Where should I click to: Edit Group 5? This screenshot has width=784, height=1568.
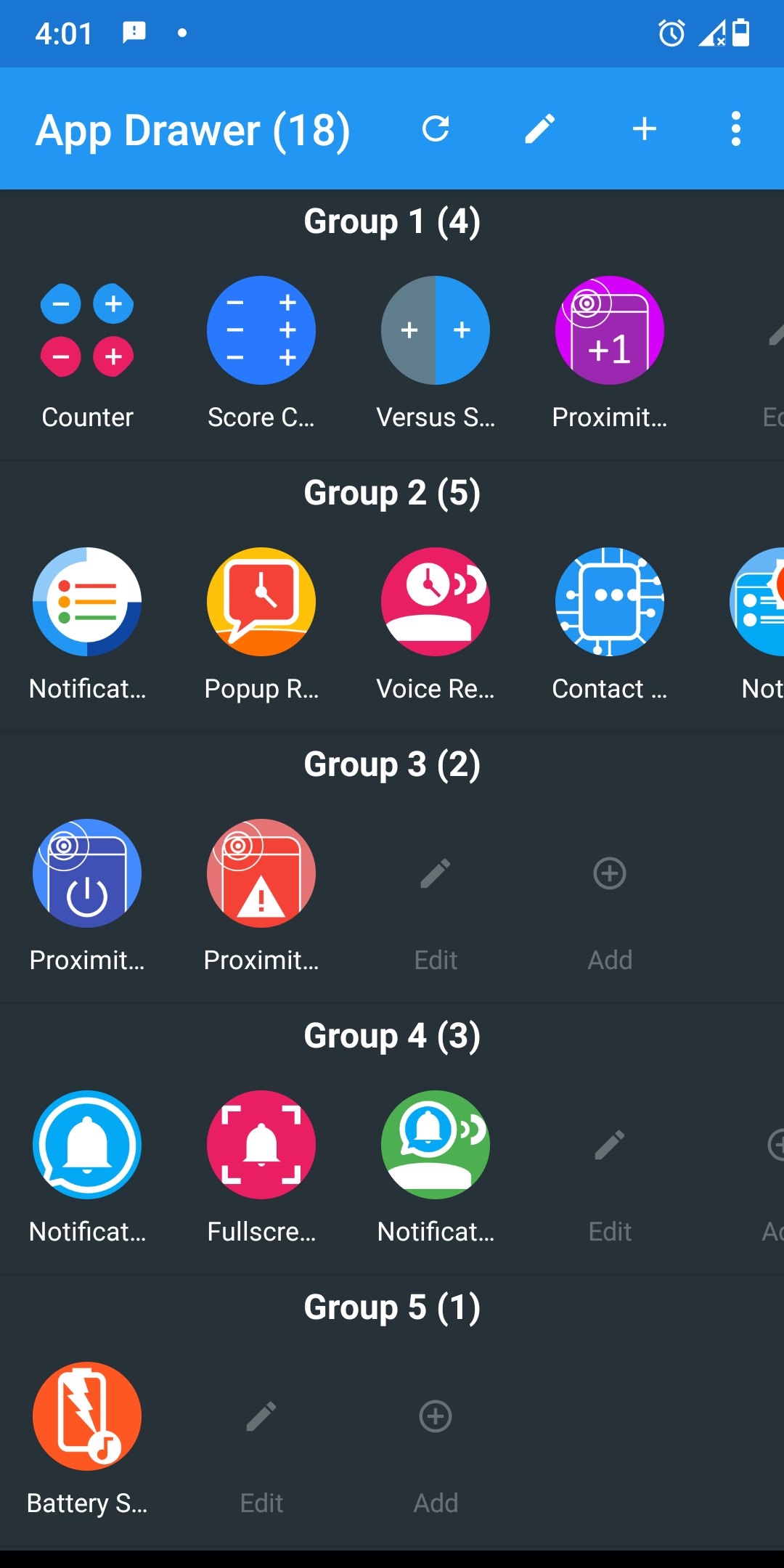[261, 1416]
